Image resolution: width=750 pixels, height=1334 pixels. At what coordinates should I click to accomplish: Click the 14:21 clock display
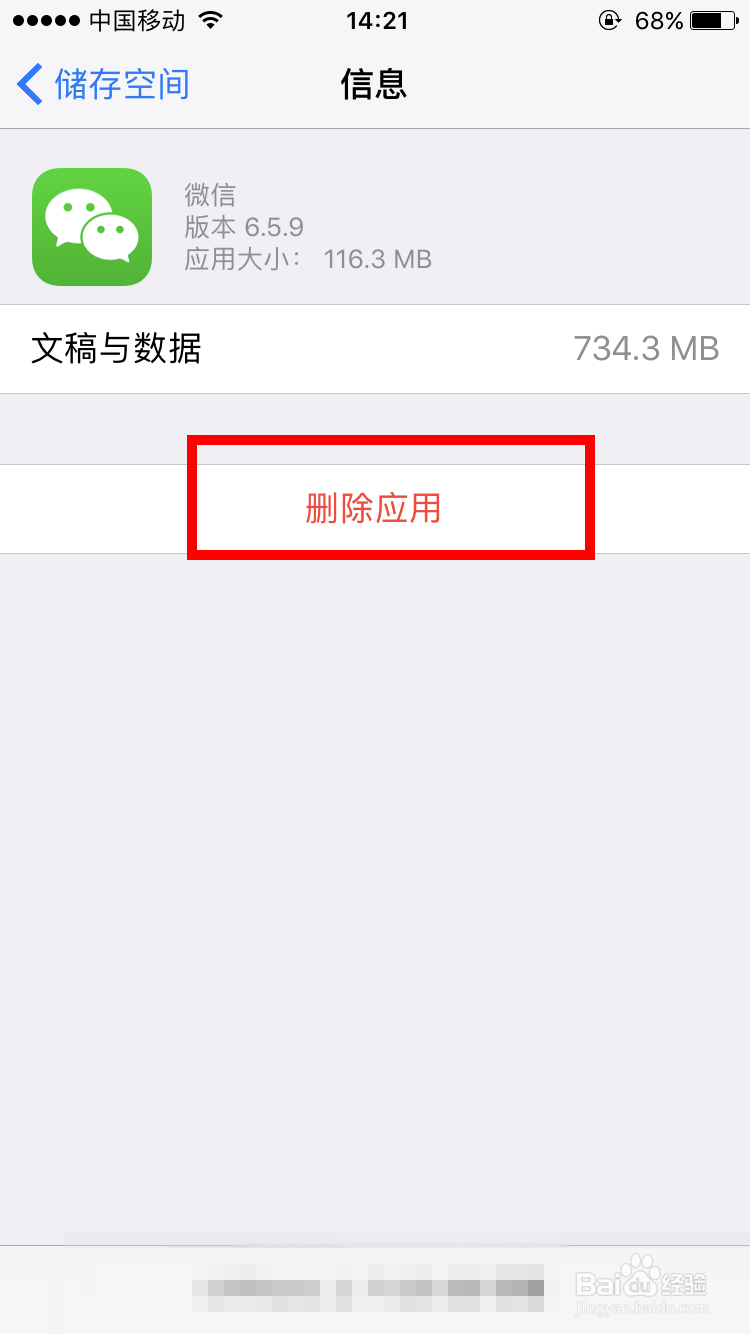[377, 19]
